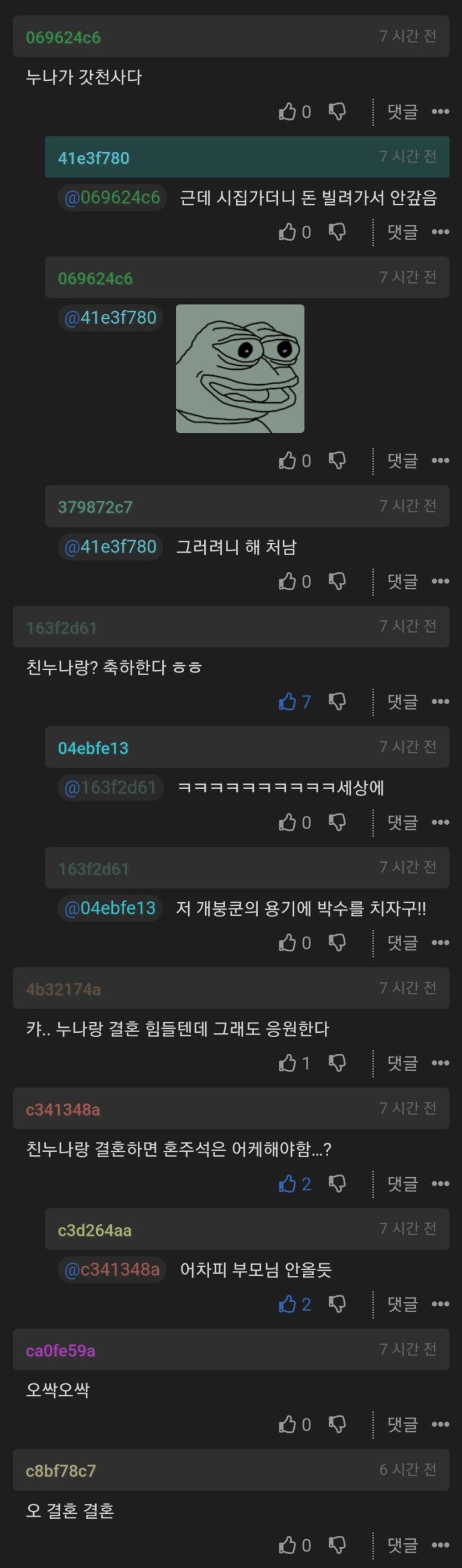Tap the @41e3f780 mention before "그러려니 해 처남"
The width and height of the screenshot is (462, 1568).
110,547
